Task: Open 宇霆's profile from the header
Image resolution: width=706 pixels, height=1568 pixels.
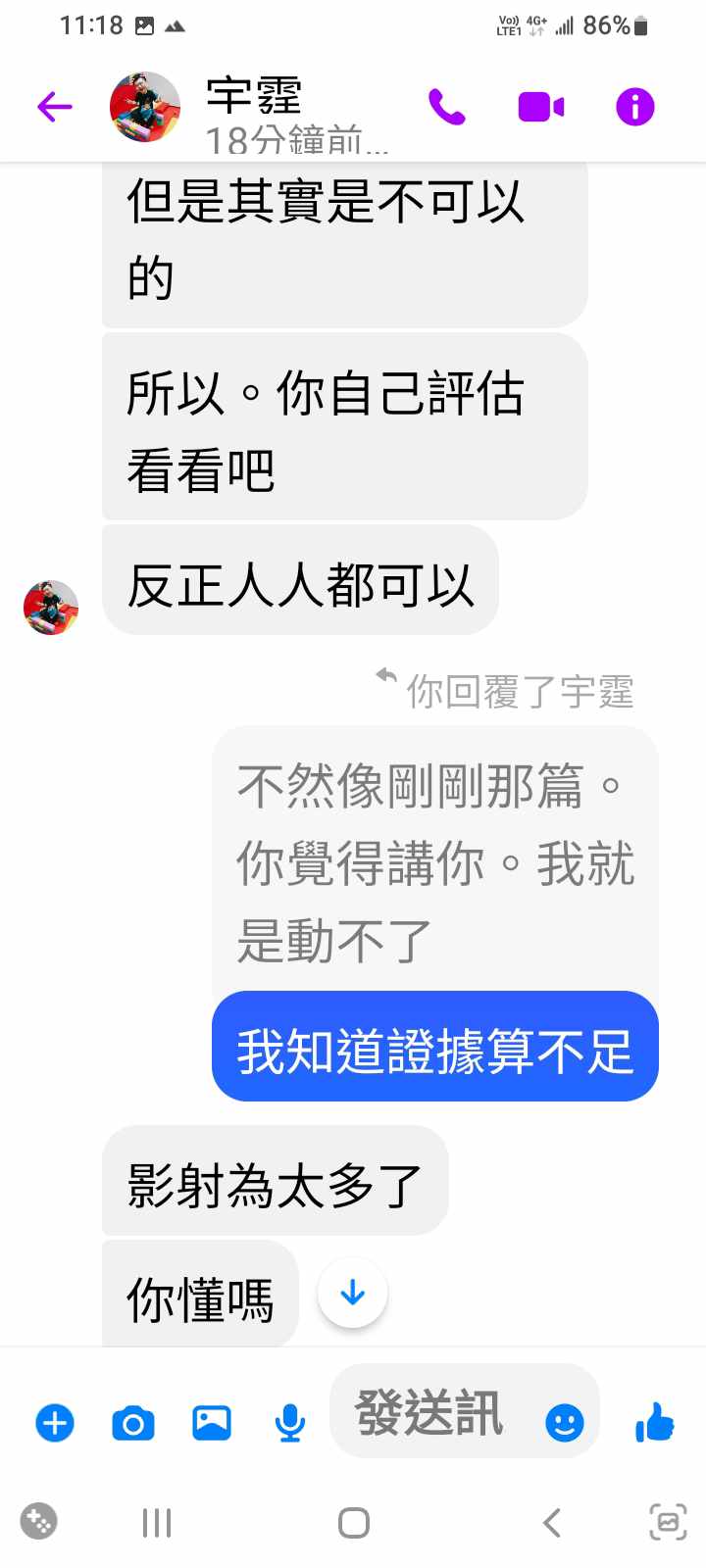Action: 255,110
